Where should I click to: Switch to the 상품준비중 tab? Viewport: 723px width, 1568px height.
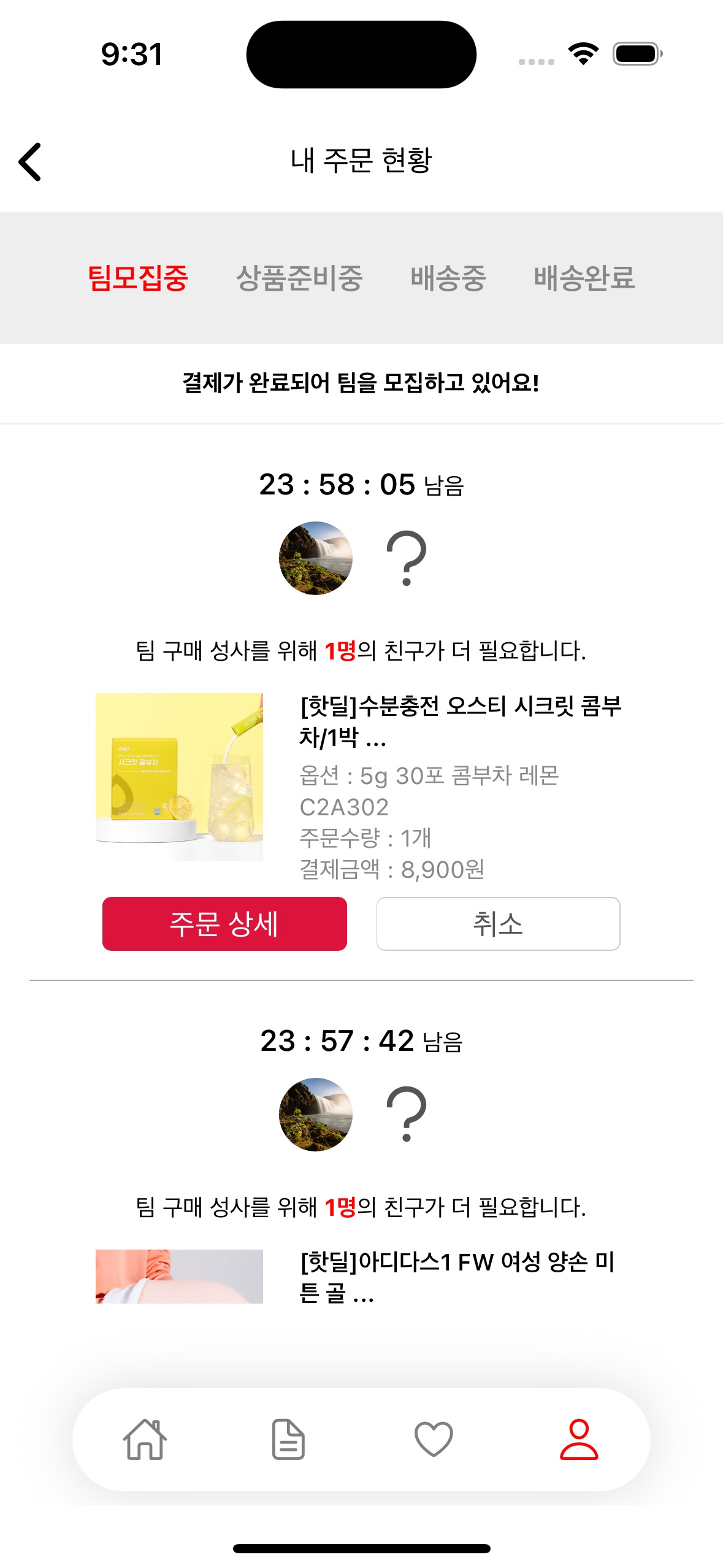coord(299,278)
